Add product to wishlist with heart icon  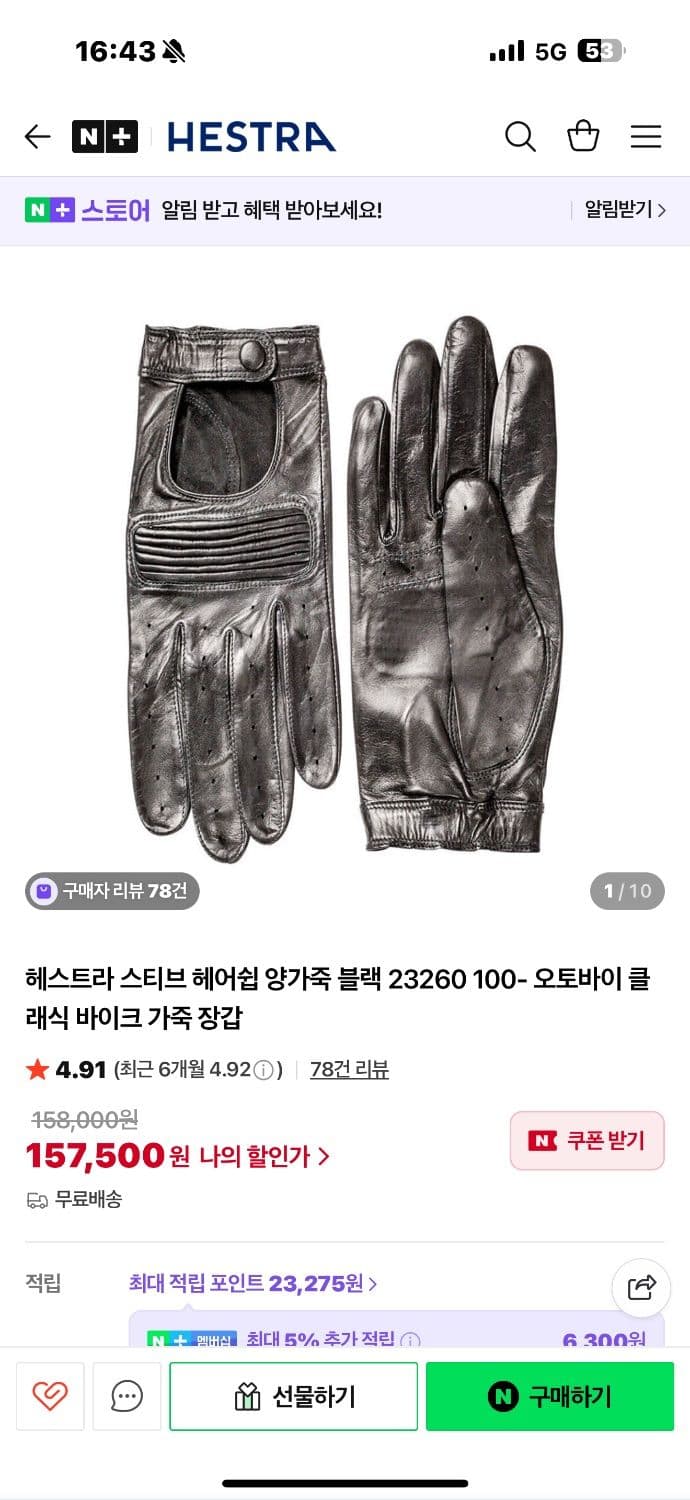(x=50, y=1396)
